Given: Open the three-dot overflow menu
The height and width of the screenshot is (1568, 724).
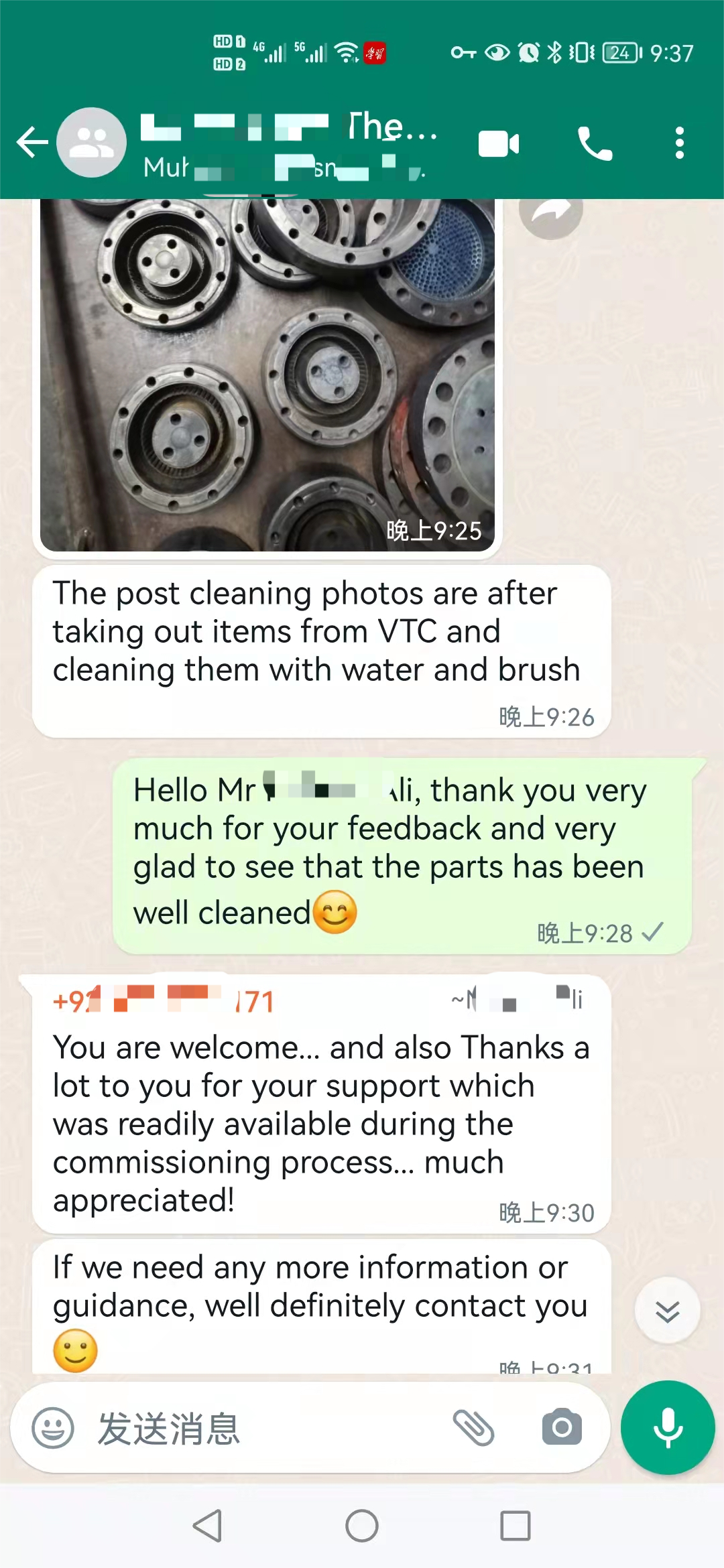Looking at the screenshot, I should [x=679, y=143].
